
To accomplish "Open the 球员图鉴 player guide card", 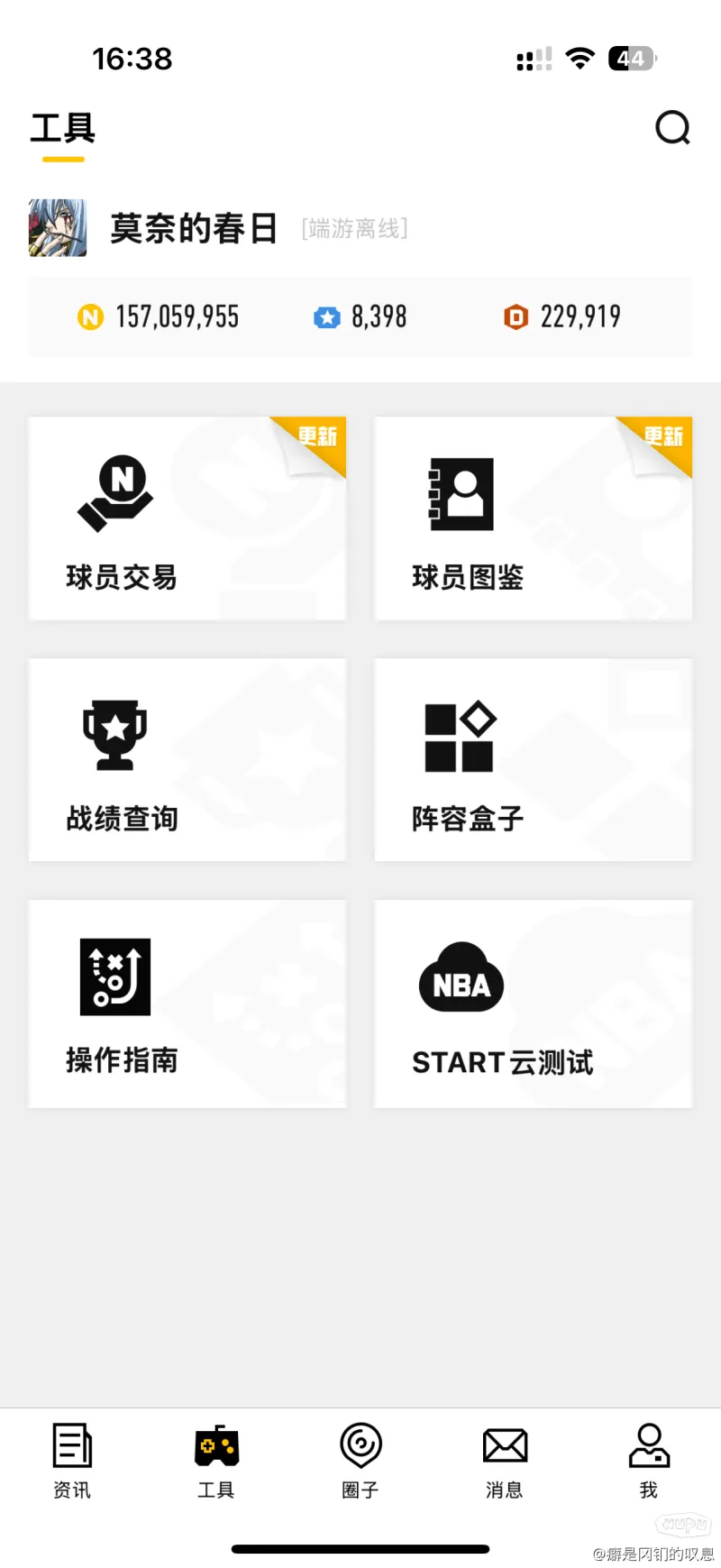I will pyautogui.click(x=533, y=518).
